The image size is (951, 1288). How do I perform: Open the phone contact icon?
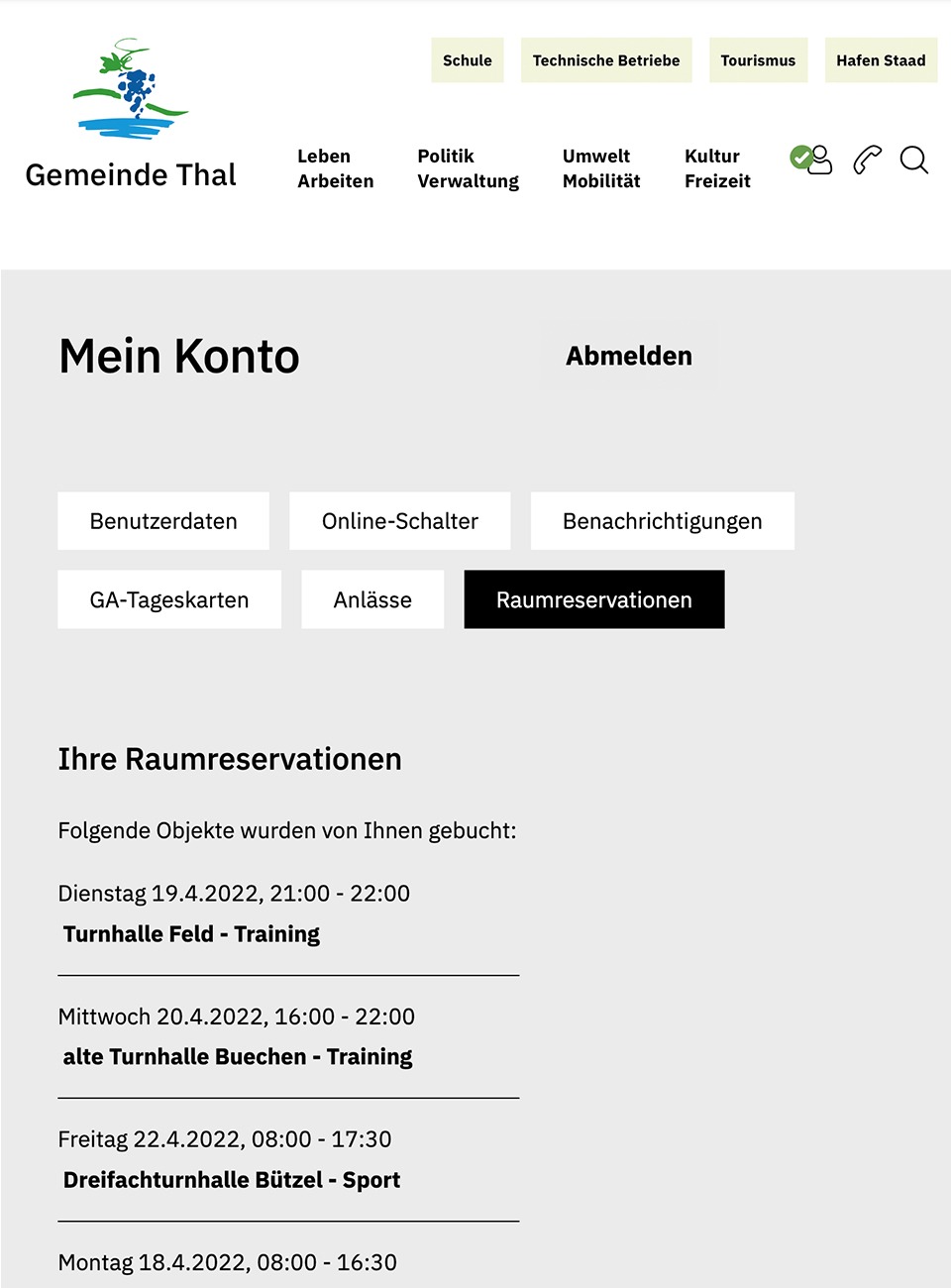tap(867, 160)
